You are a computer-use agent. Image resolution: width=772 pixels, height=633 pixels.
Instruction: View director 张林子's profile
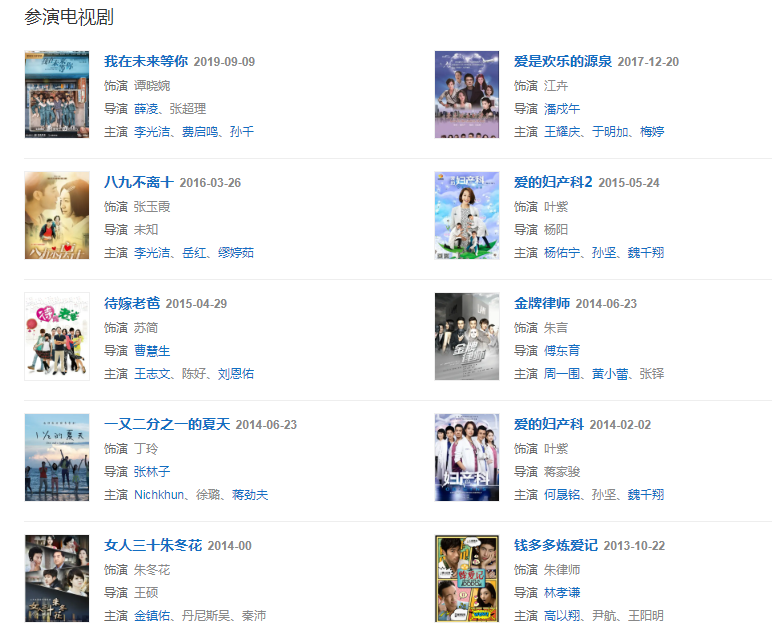pos(152,471)
